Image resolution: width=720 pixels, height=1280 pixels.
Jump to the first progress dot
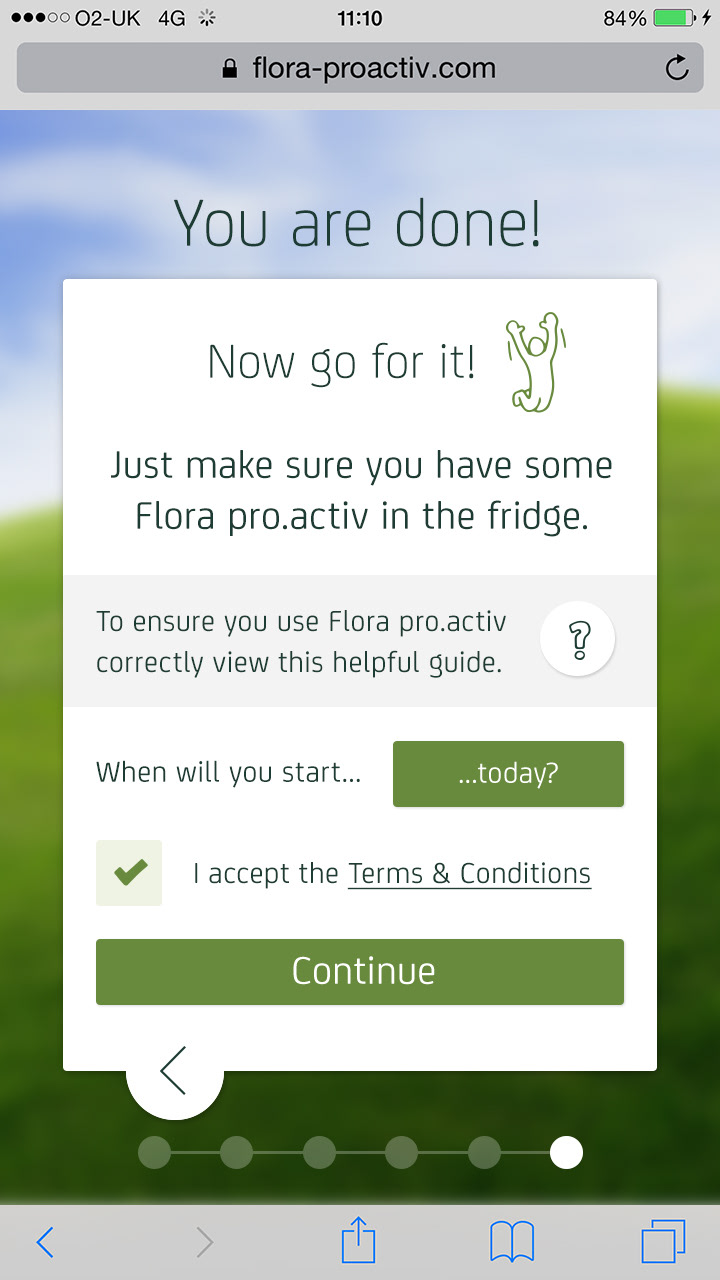pos(154,1152)
